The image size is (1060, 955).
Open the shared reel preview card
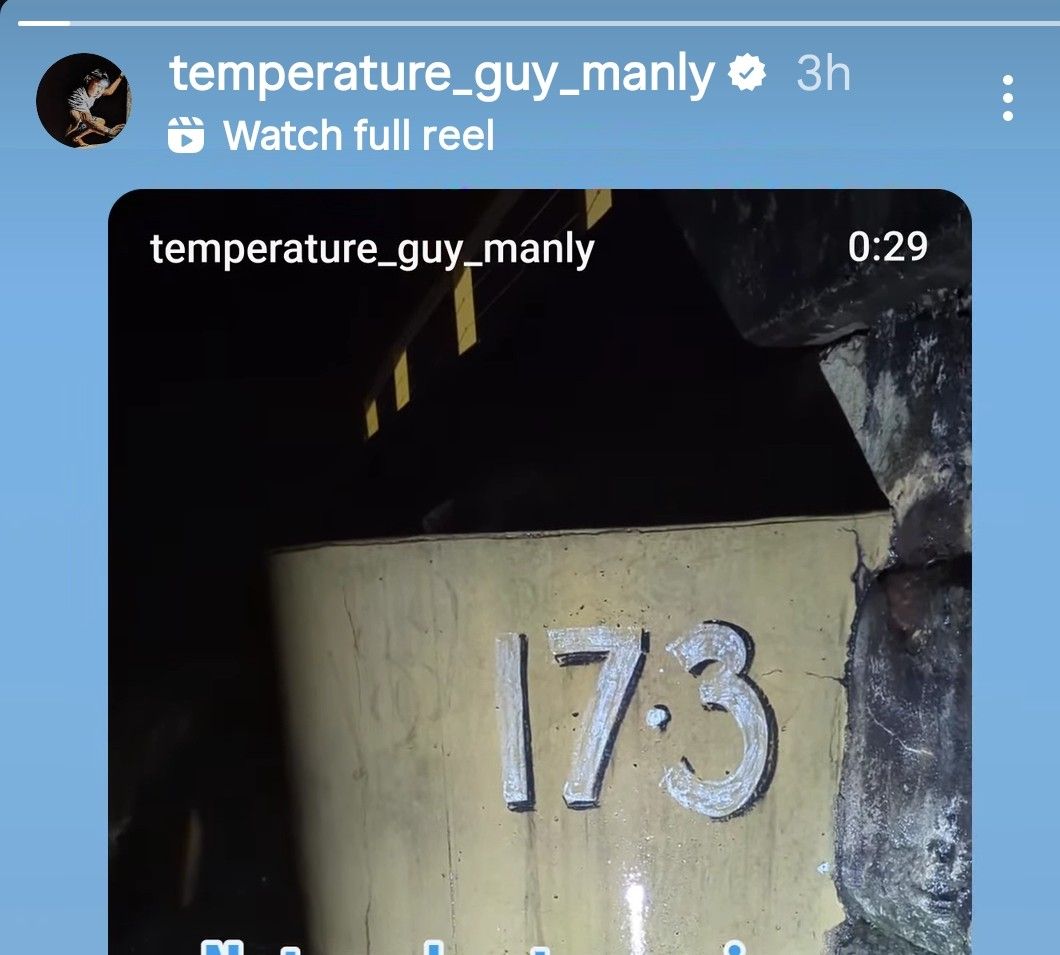tap(540, 570)
